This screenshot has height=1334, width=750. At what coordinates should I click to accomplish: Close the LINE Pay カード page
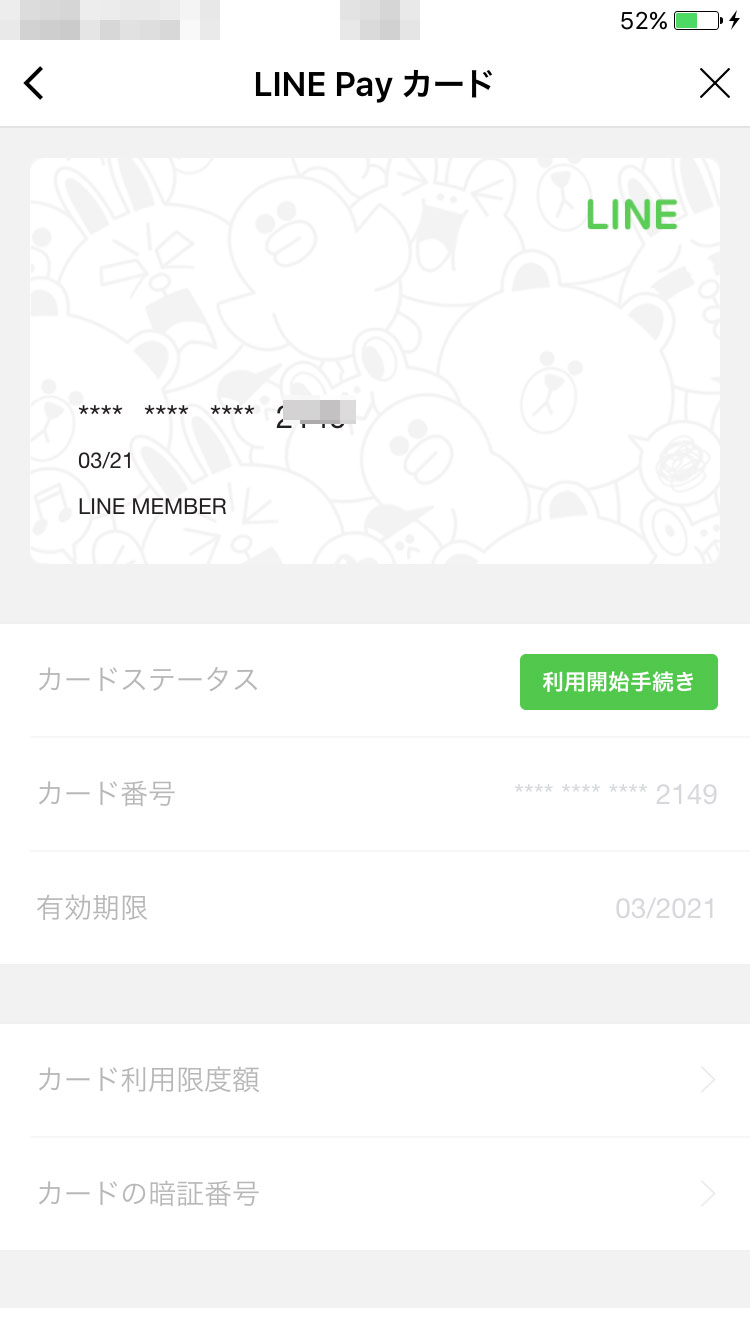[714, 84]
